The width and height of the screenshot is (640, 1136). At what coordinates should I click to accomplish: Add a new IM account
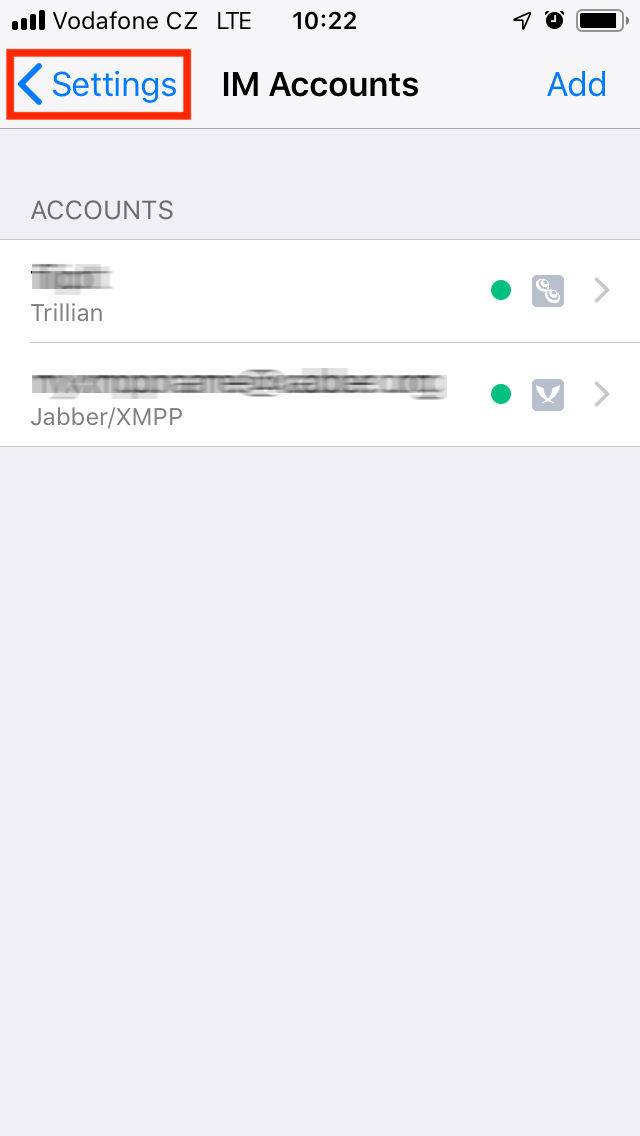coord(576,85)
